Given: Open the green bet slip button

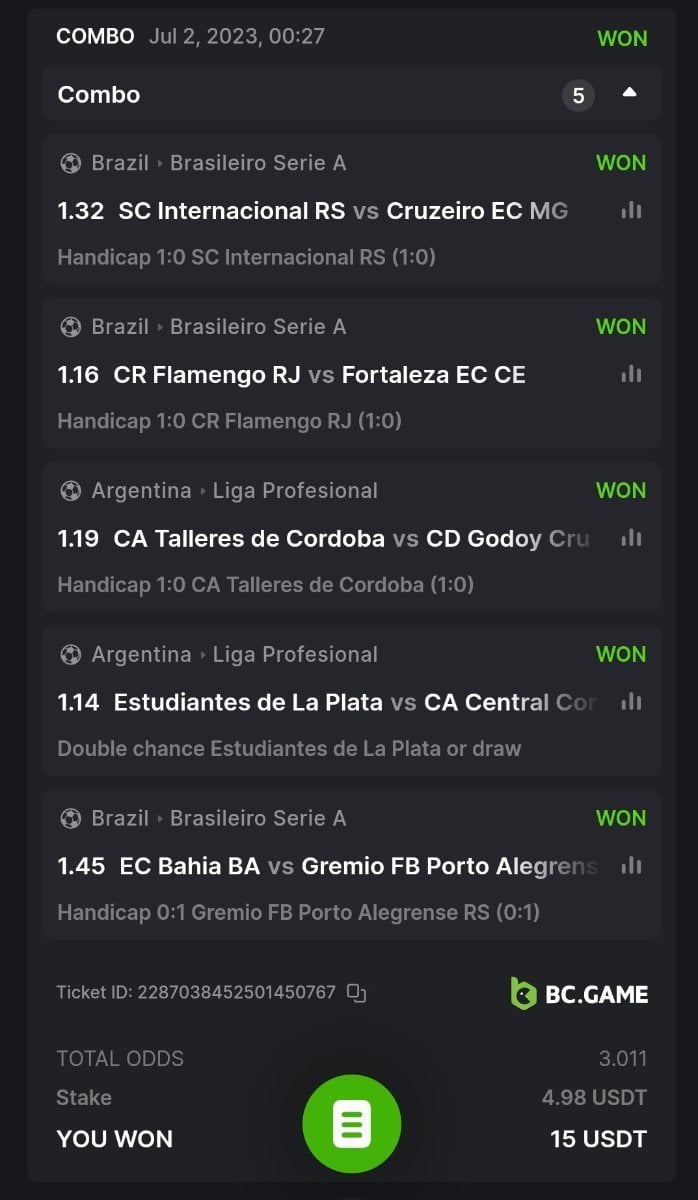Looking at the screenshot, I should 352,1124.
